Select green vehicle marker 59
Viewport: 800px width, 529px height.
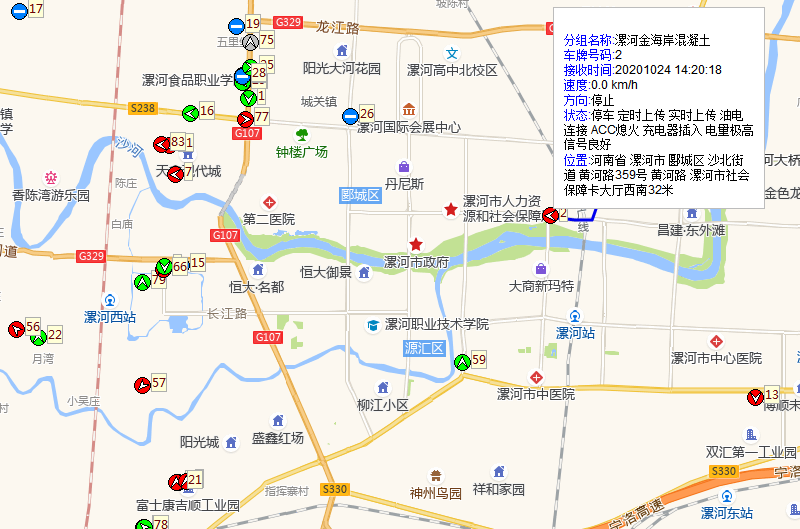click(x=462, y=361)
